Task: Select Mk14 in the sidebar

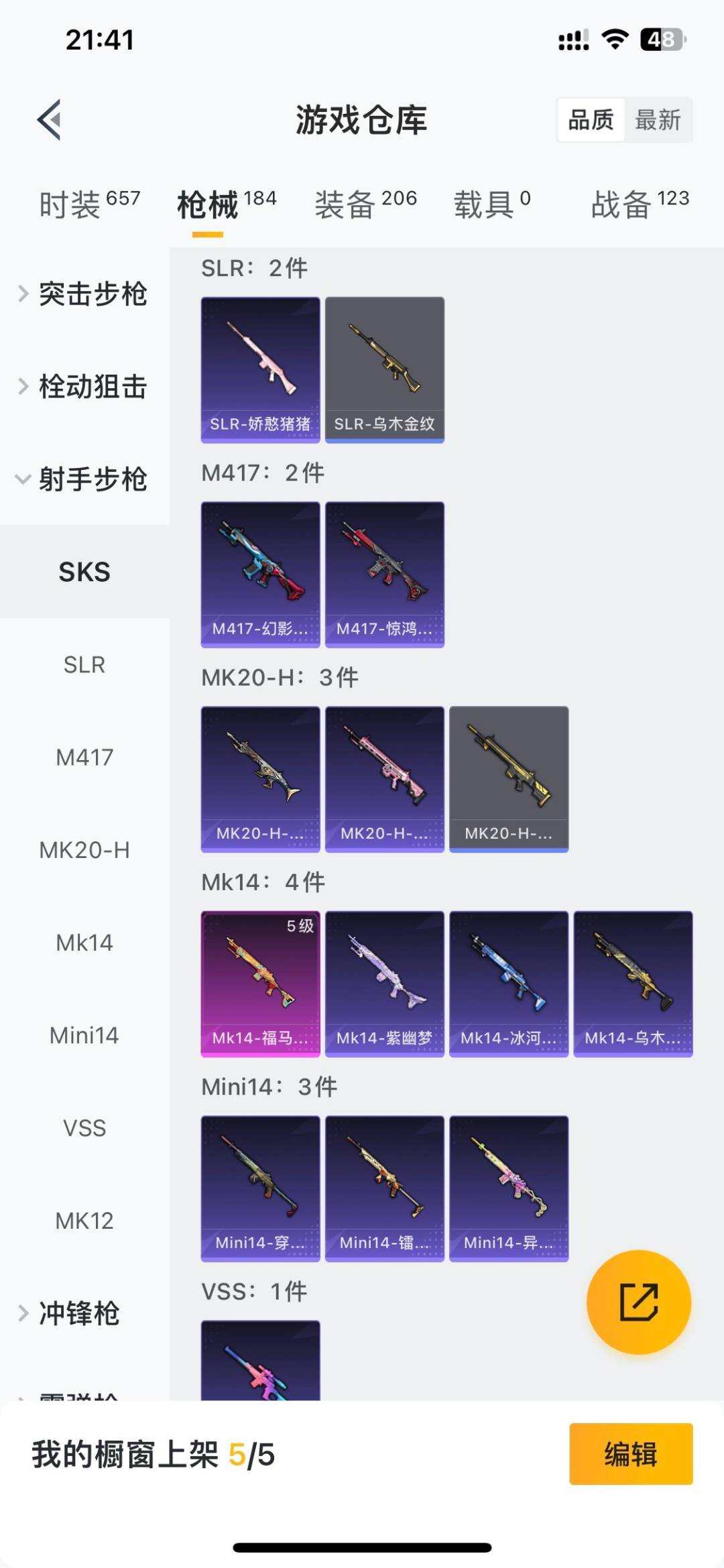Action: [84, 943]
